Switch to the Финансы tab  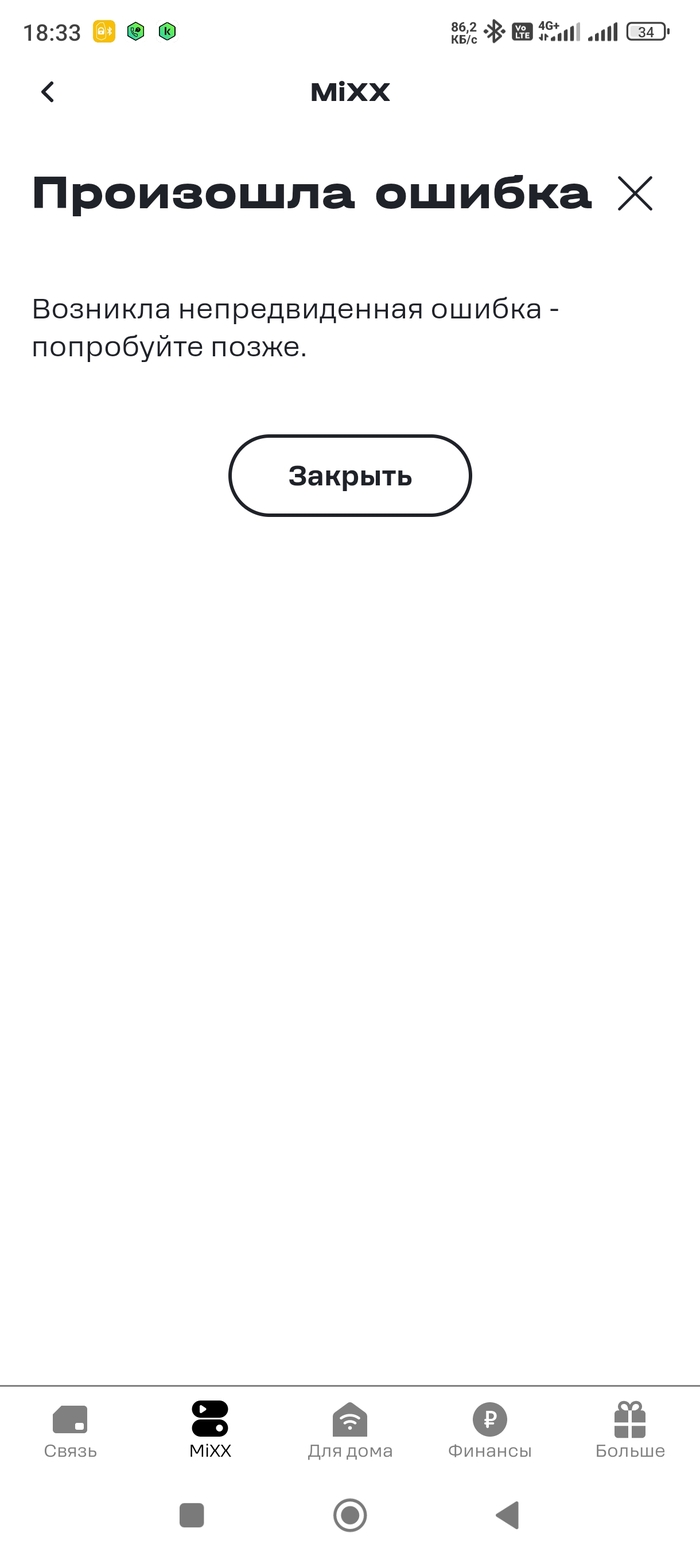pyautogui.click(x=490, y=1431)
